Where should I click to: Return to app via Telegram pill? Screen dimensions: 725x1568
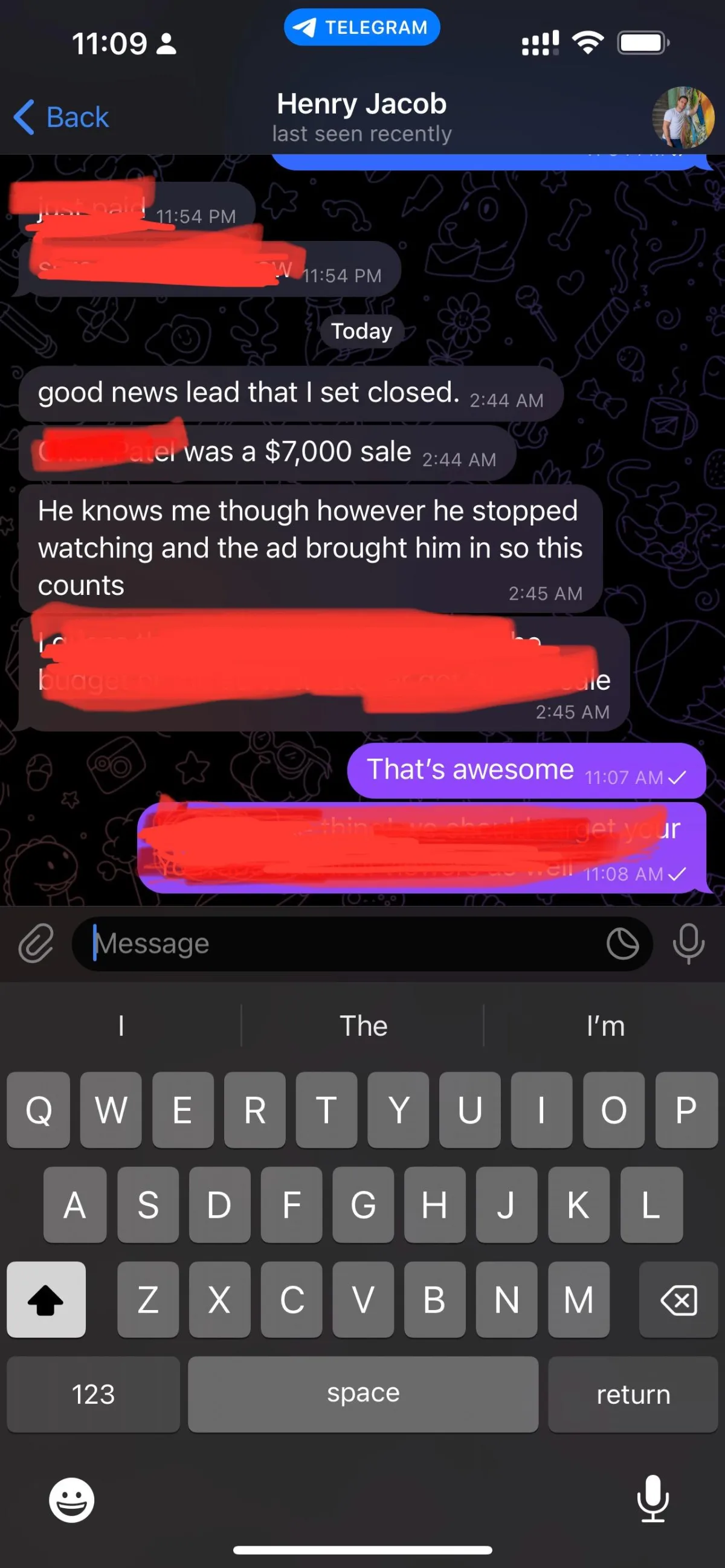[x=361, y=27]
